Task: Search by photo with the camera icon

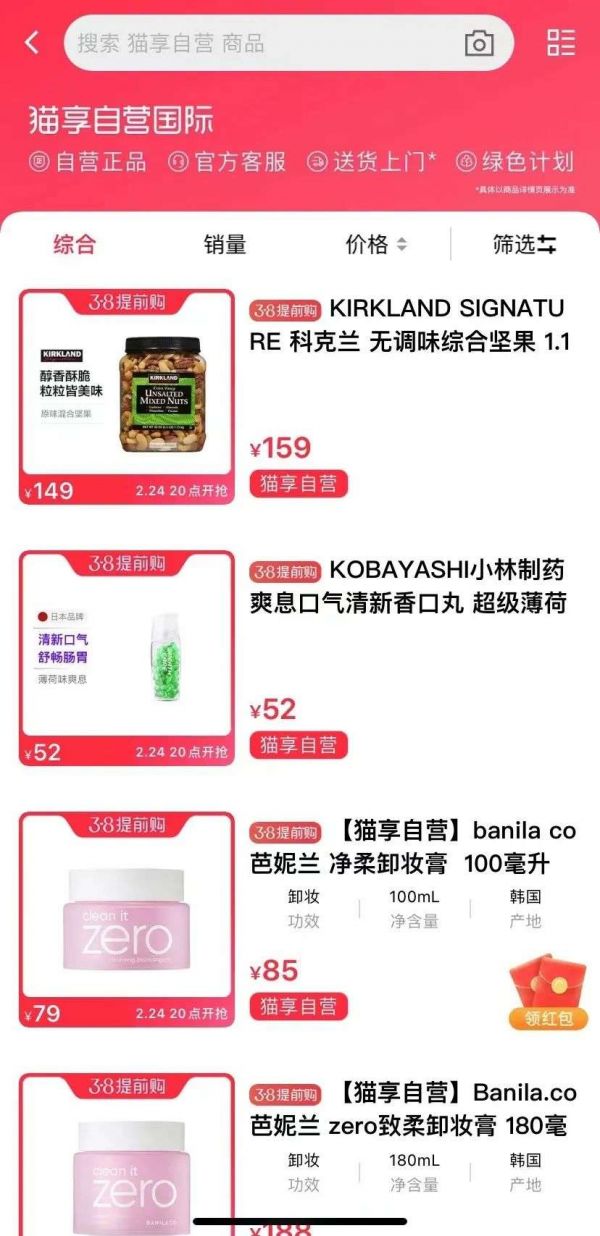Action: coord(479,43)
